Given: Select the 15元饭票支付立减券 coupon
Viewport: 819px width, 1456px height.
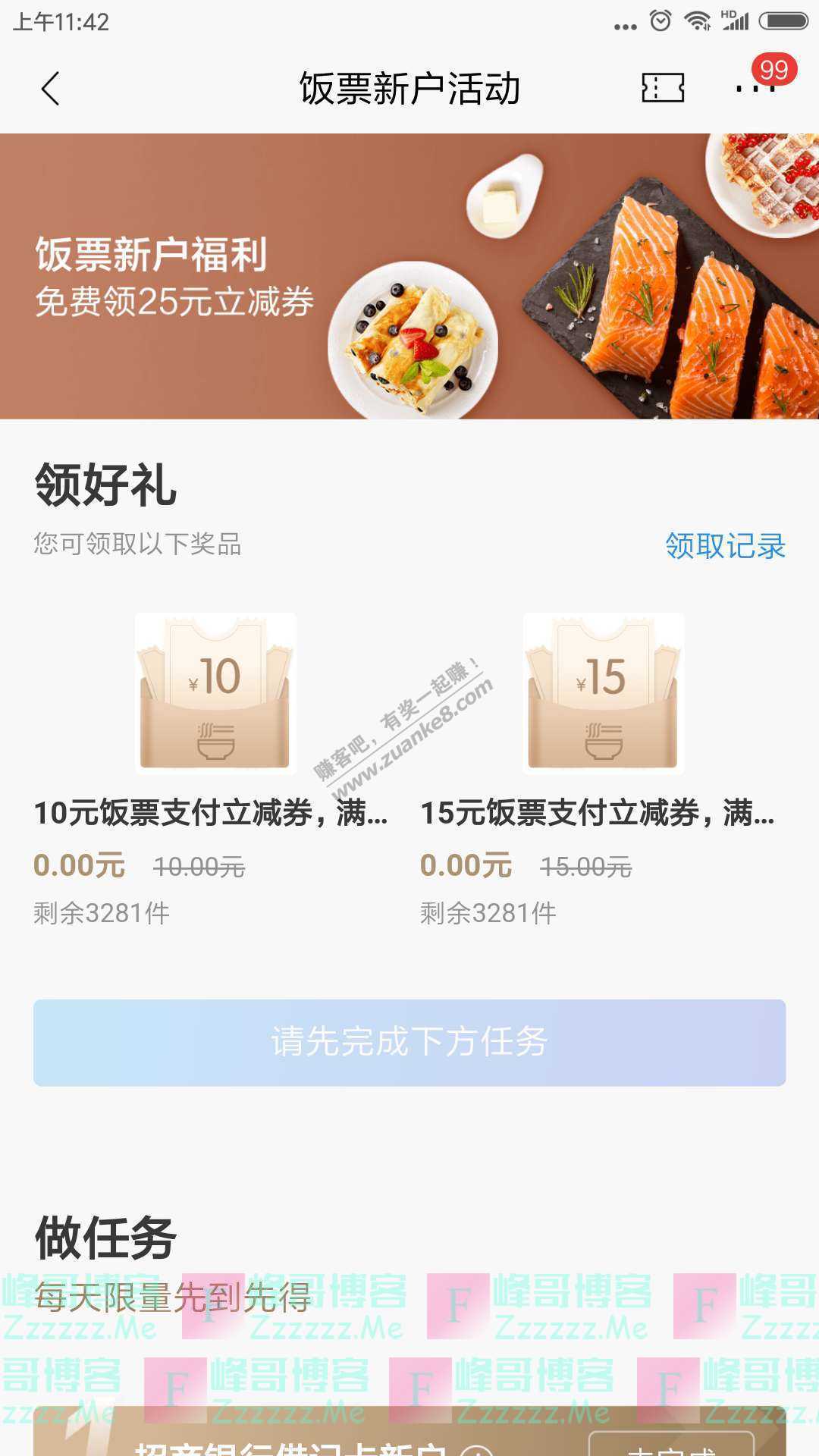Looking at the screenshot, I should point(604,693).
